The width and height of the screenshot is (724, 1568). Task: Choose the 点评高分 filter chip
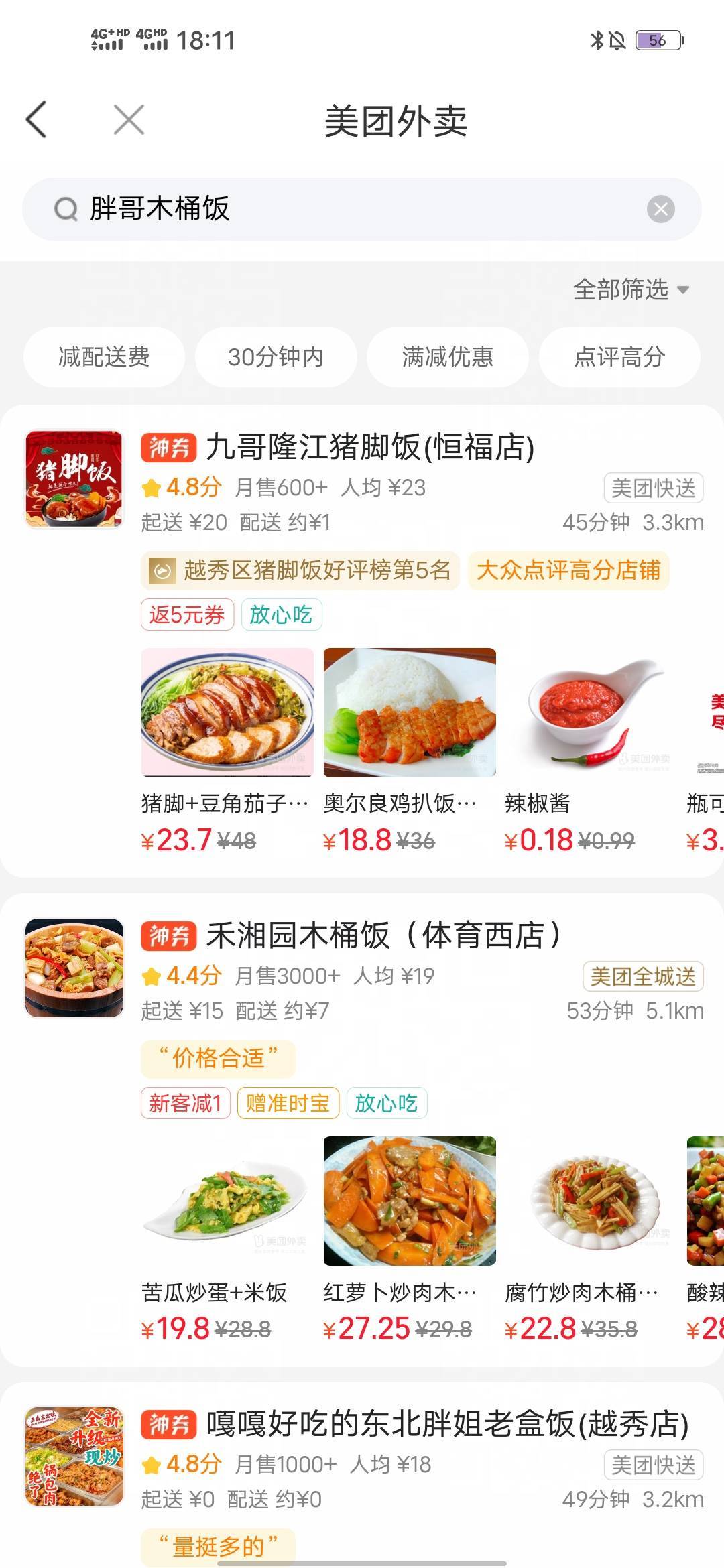(619, 356)
